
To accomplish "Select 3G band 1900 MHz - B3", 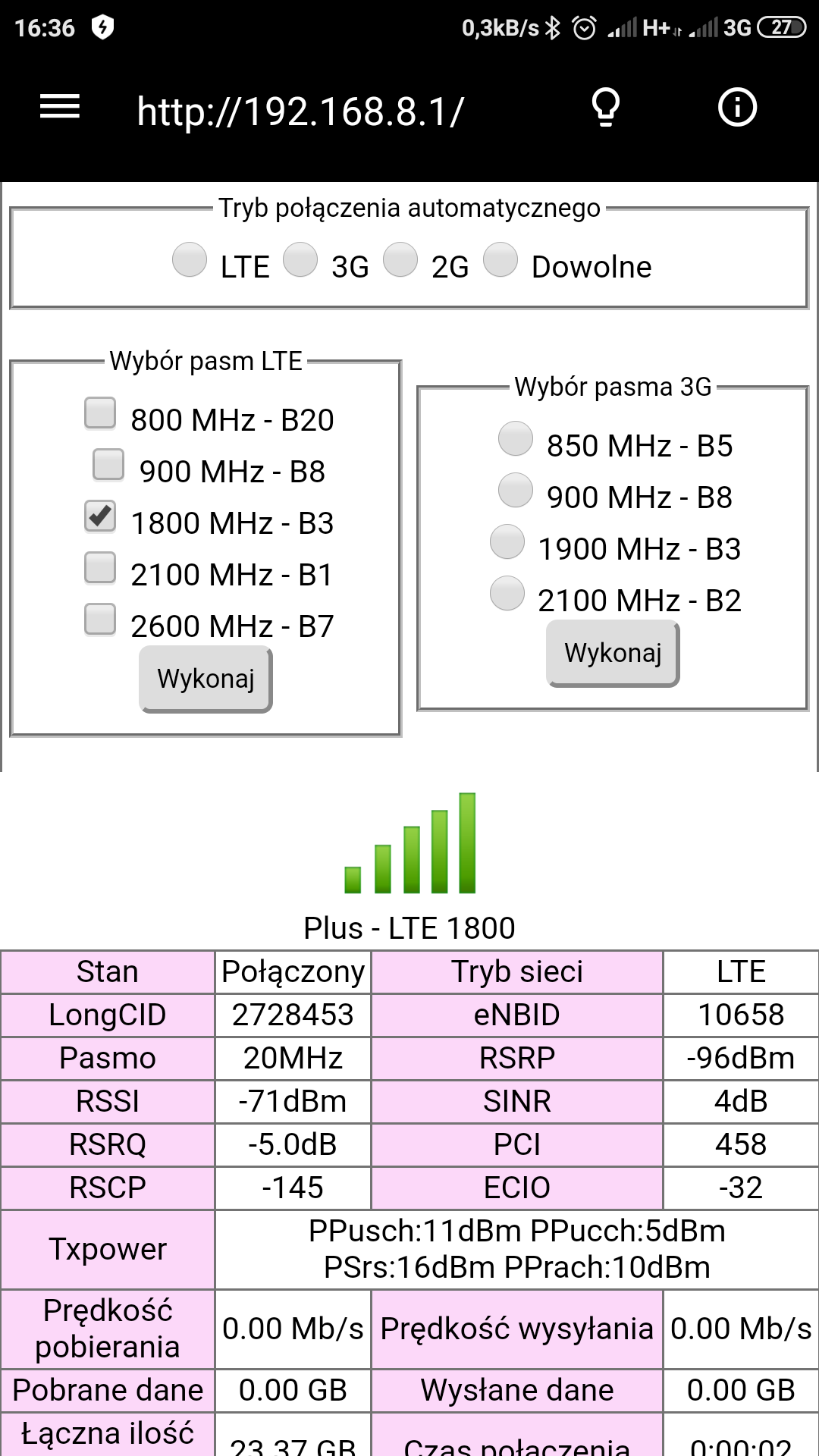I will tap(507, 541).
